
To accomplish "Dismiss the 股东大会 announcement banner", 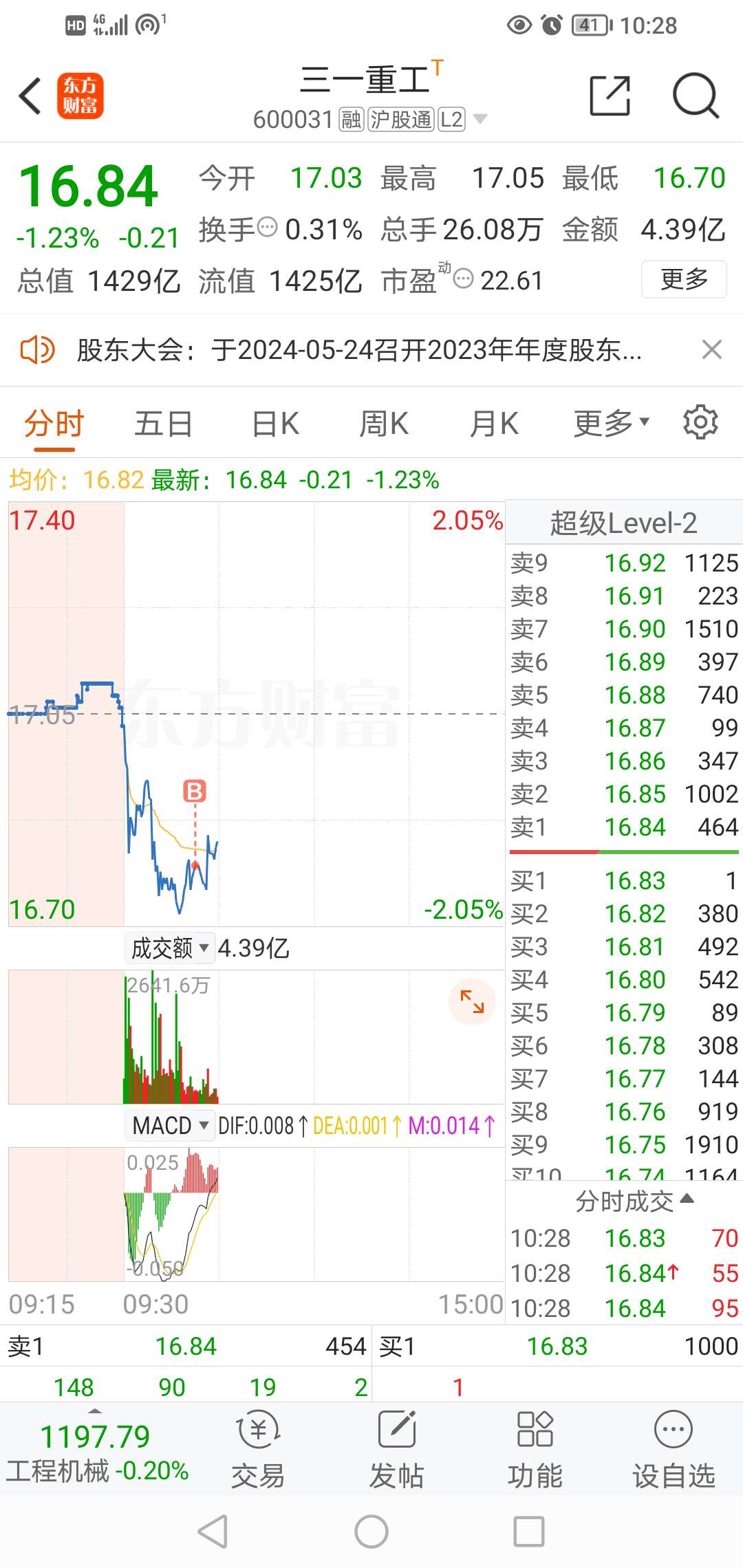I will coord(712,349).
